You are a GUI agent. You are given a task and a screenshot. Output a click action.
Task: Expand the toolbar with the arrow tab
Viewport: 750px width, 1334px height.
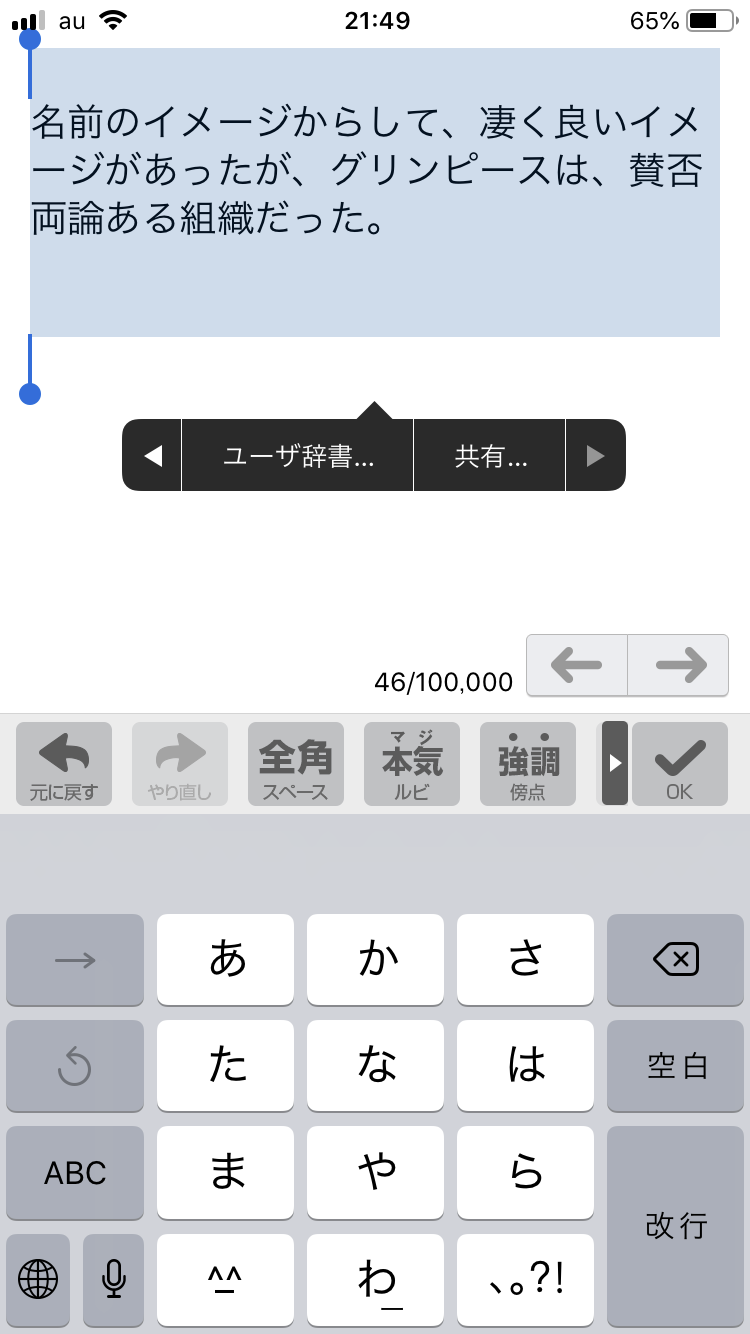tap(614, 764)
